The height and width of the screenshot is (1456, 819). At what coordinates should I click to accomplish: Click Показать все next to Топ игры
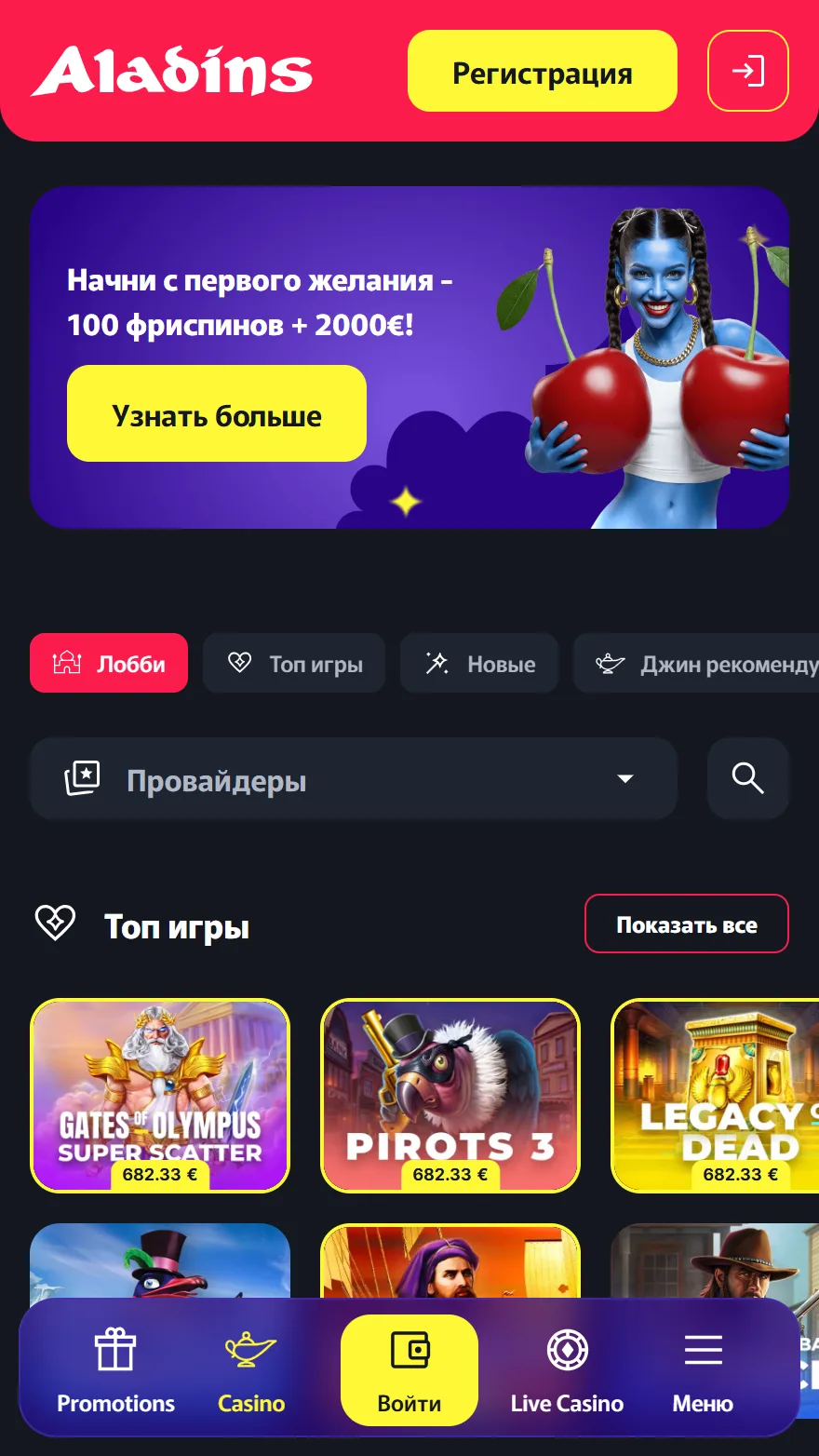click(x=687, y=923)
